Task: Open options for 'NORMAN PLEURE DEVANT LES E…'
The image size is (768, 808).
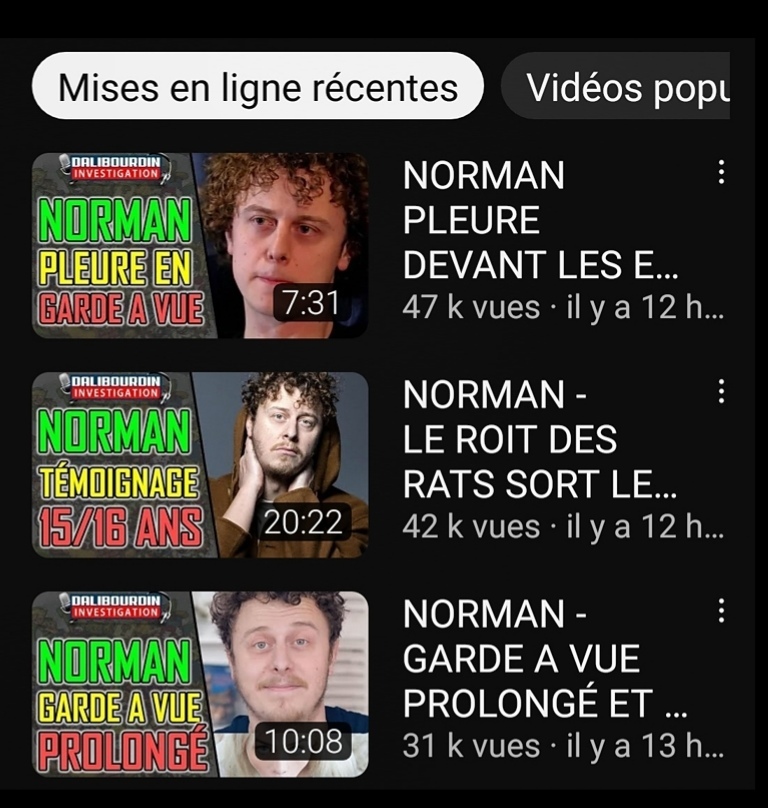Action: (x=721, y=173)
